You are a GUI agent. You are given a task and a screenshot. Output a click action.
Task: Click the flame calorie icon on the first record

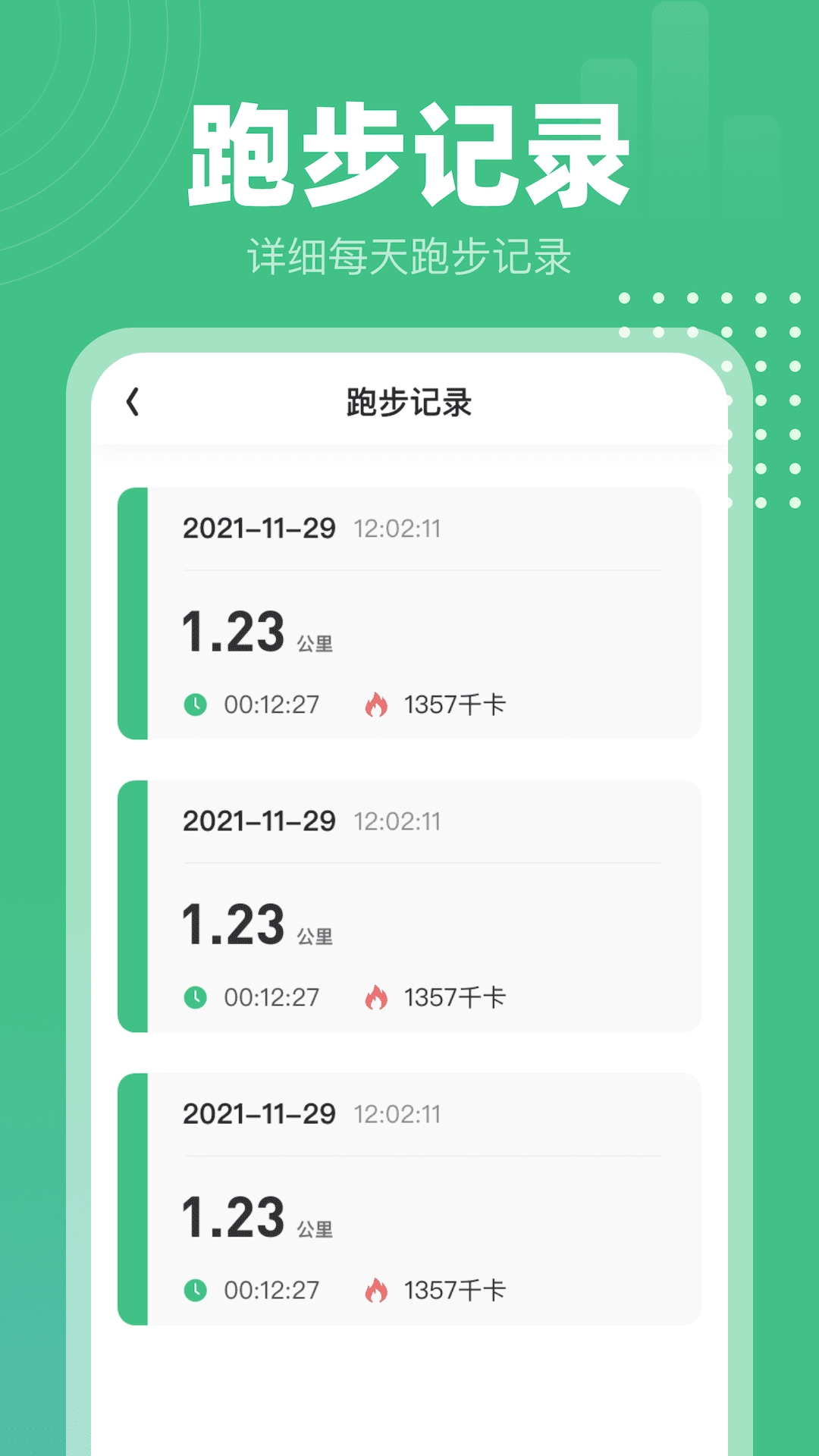pyautogui.click(x=377, y=704)
